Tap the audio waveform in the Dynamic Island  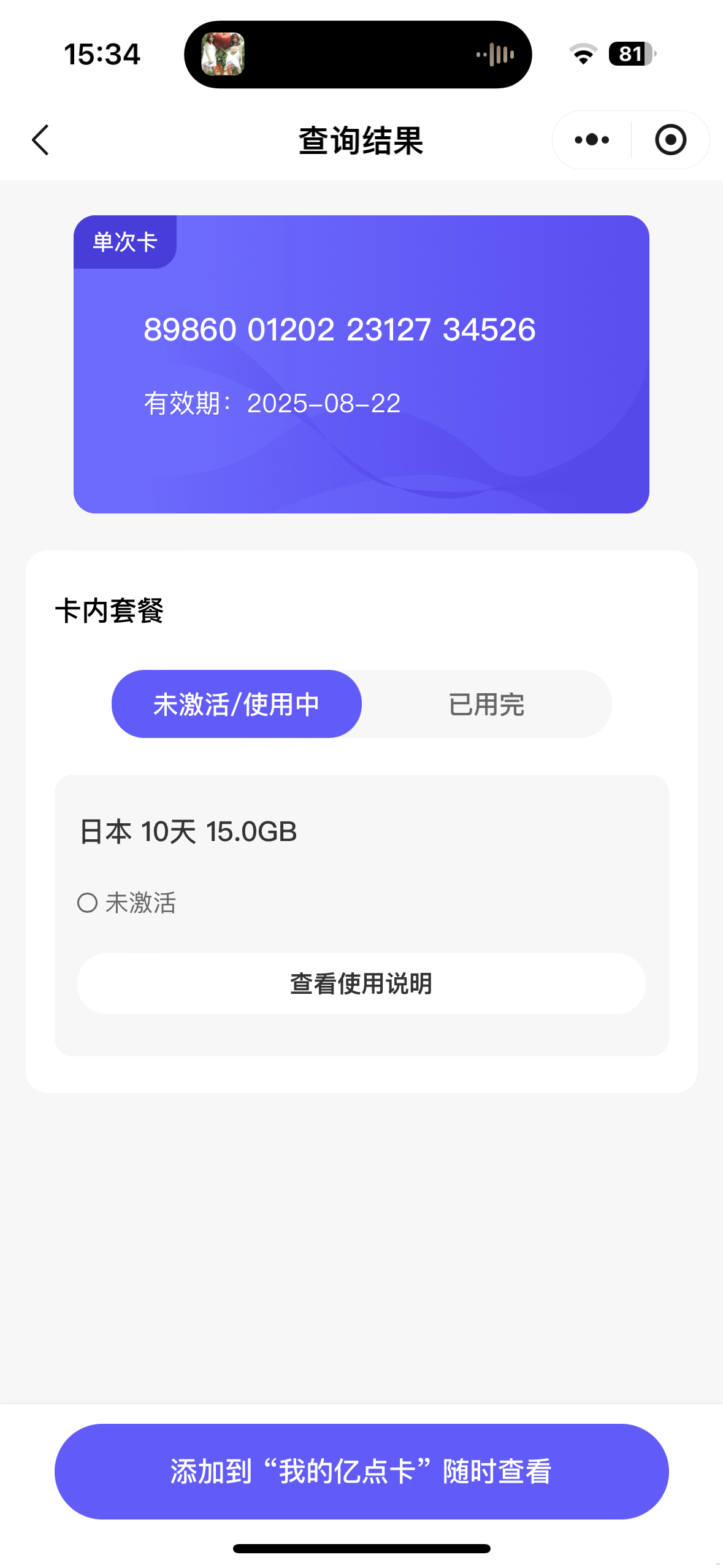tap(494, 54)
